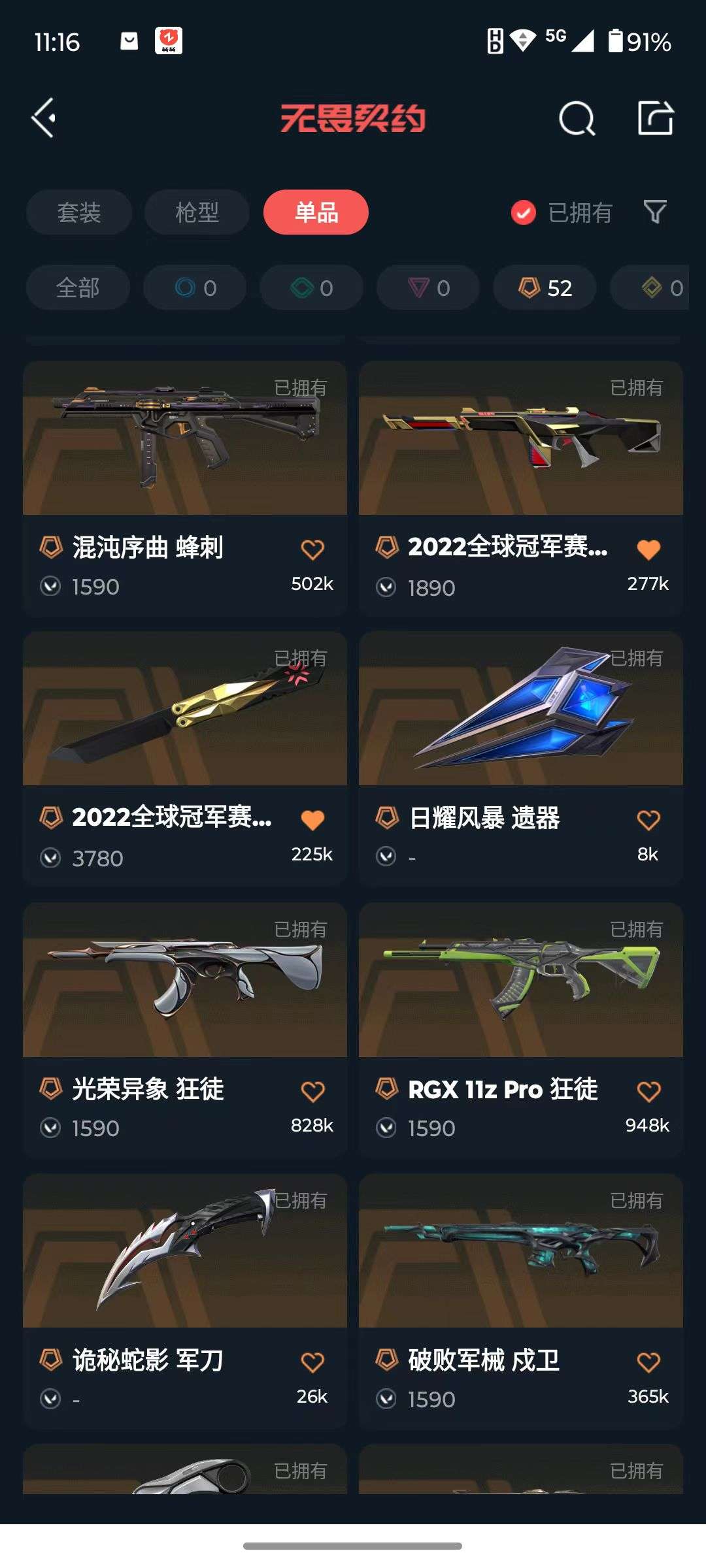This screenshot has width=706, height=1568.
Task: Switch to the 枪型 tab
Action: (x=196, y=212)
